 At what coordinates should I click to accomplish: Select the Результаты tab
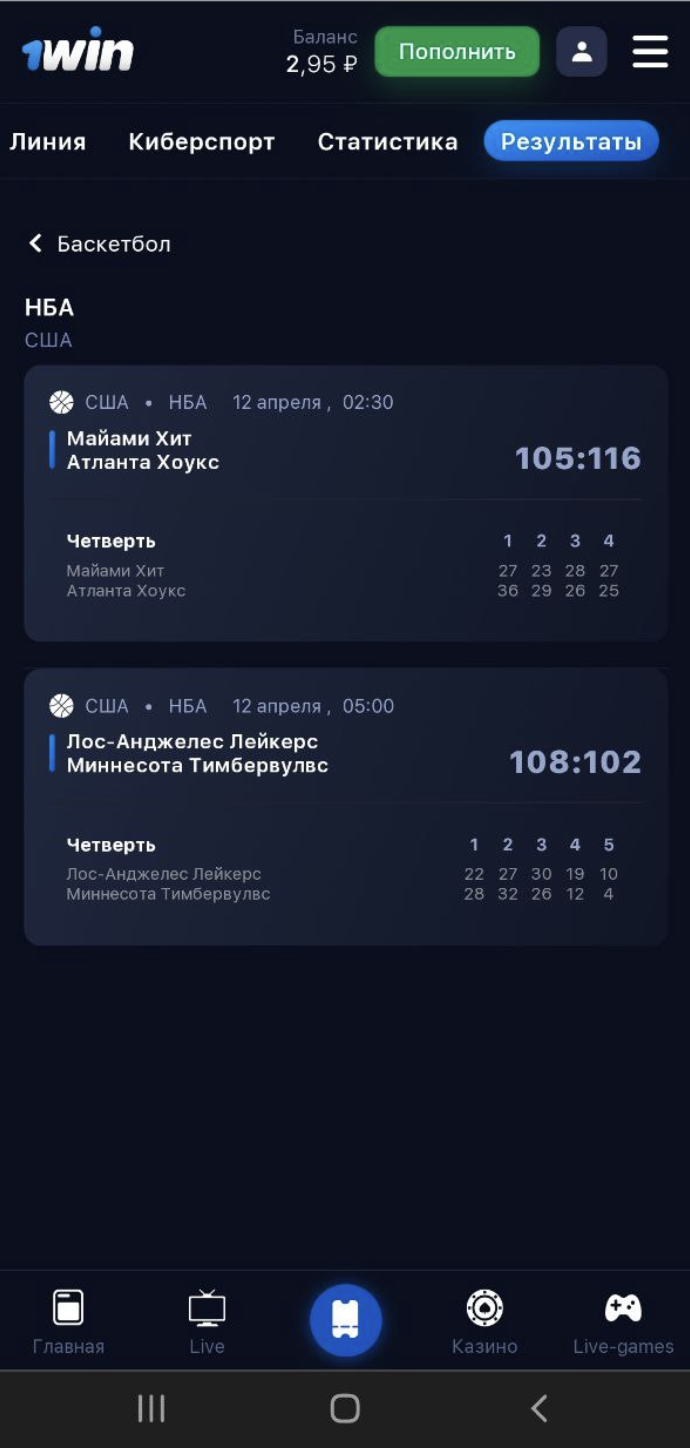click(x=571, y=142)
